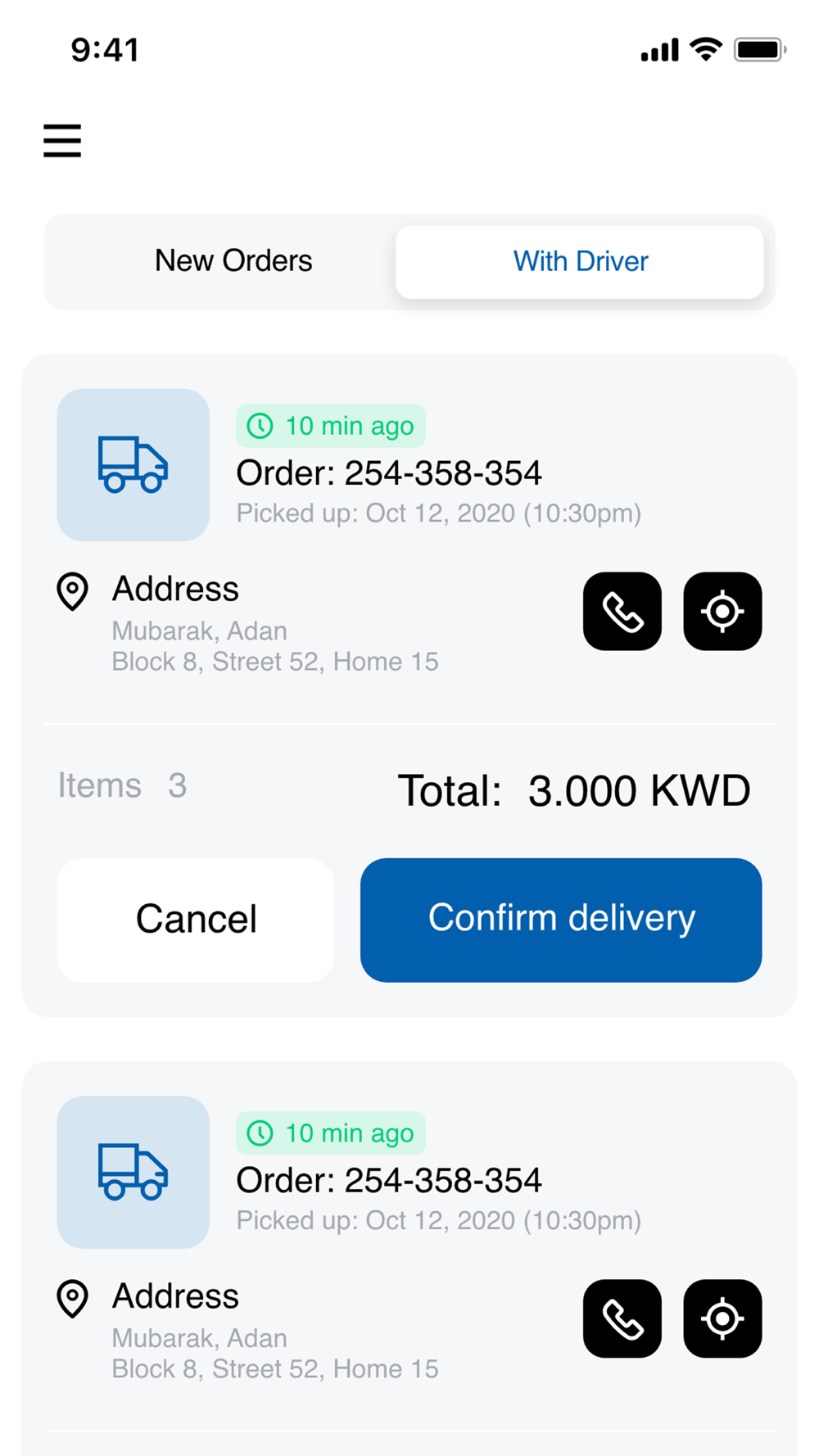Screen dimensions: 819x1456
Task: Call the customer from the first order card
Action: point(622,611)
